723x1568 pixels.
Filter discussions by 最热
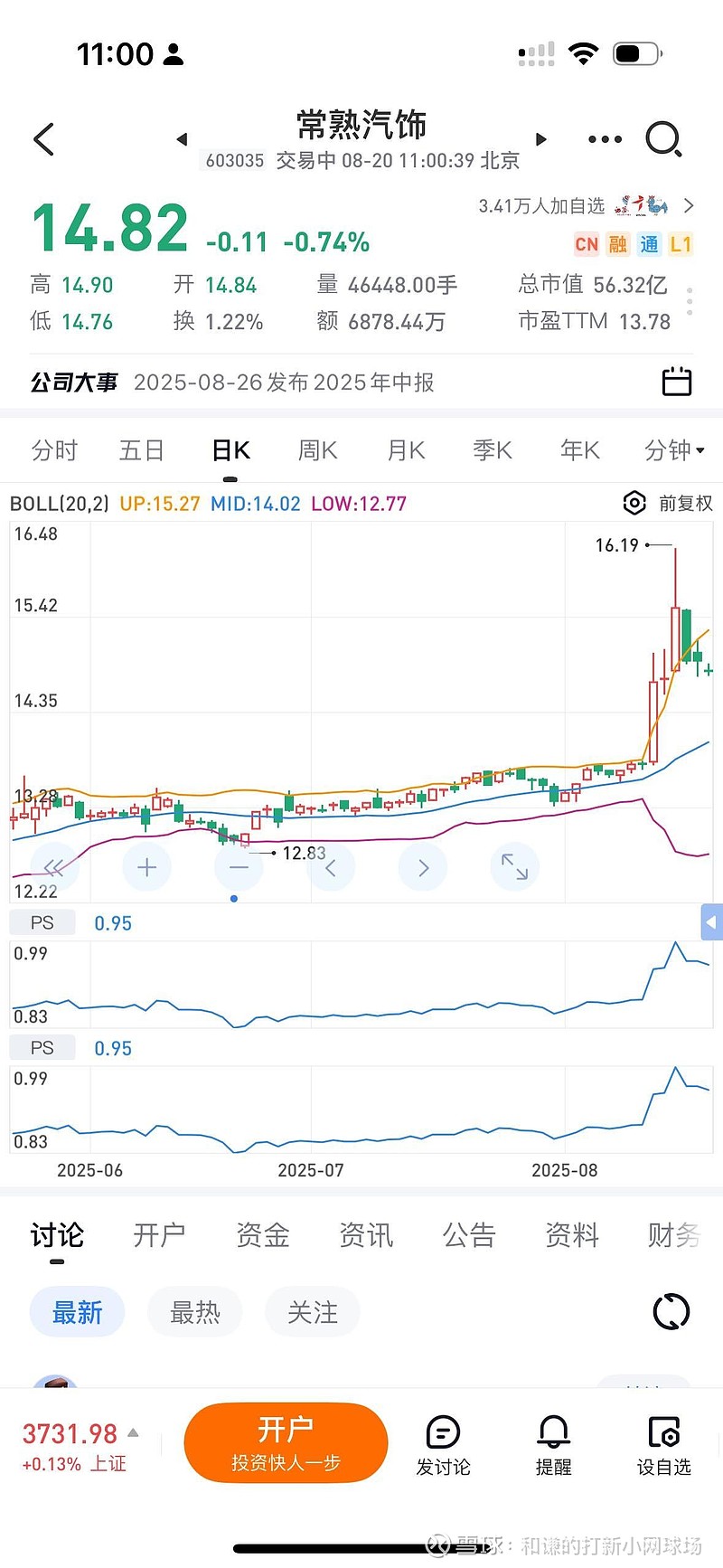[195, 1312]
